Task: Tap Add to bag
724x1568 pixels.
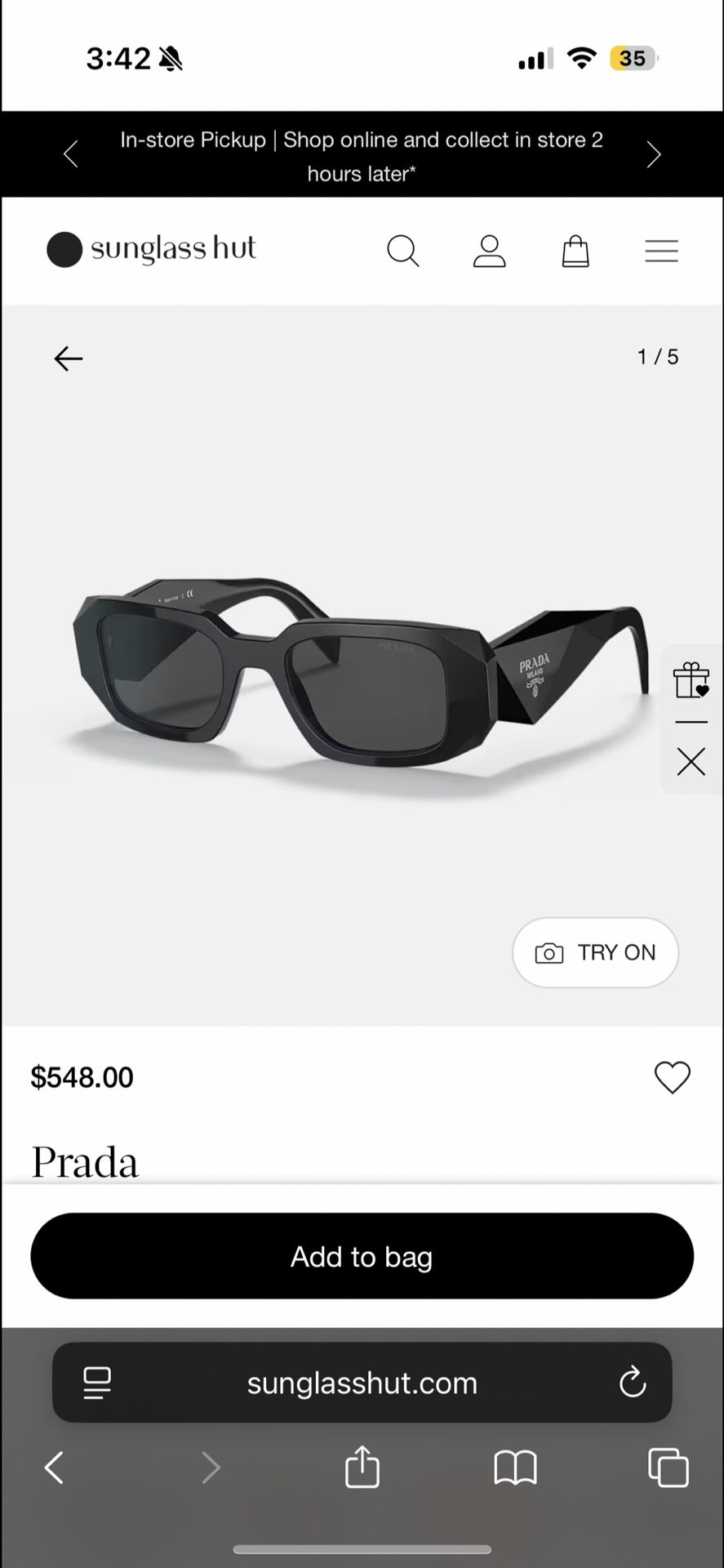Action: pyautogui.click(x=362, y=1256)
